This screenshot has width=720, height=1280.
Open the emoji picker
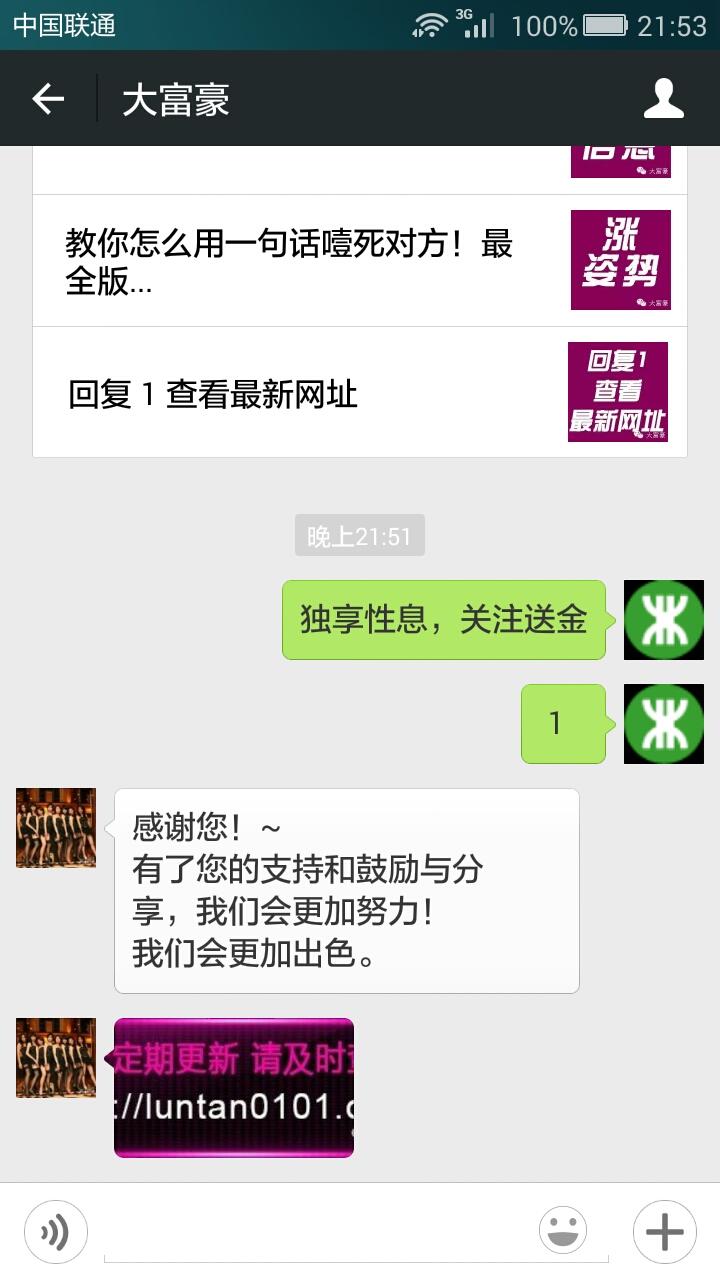pos(563,1231)
